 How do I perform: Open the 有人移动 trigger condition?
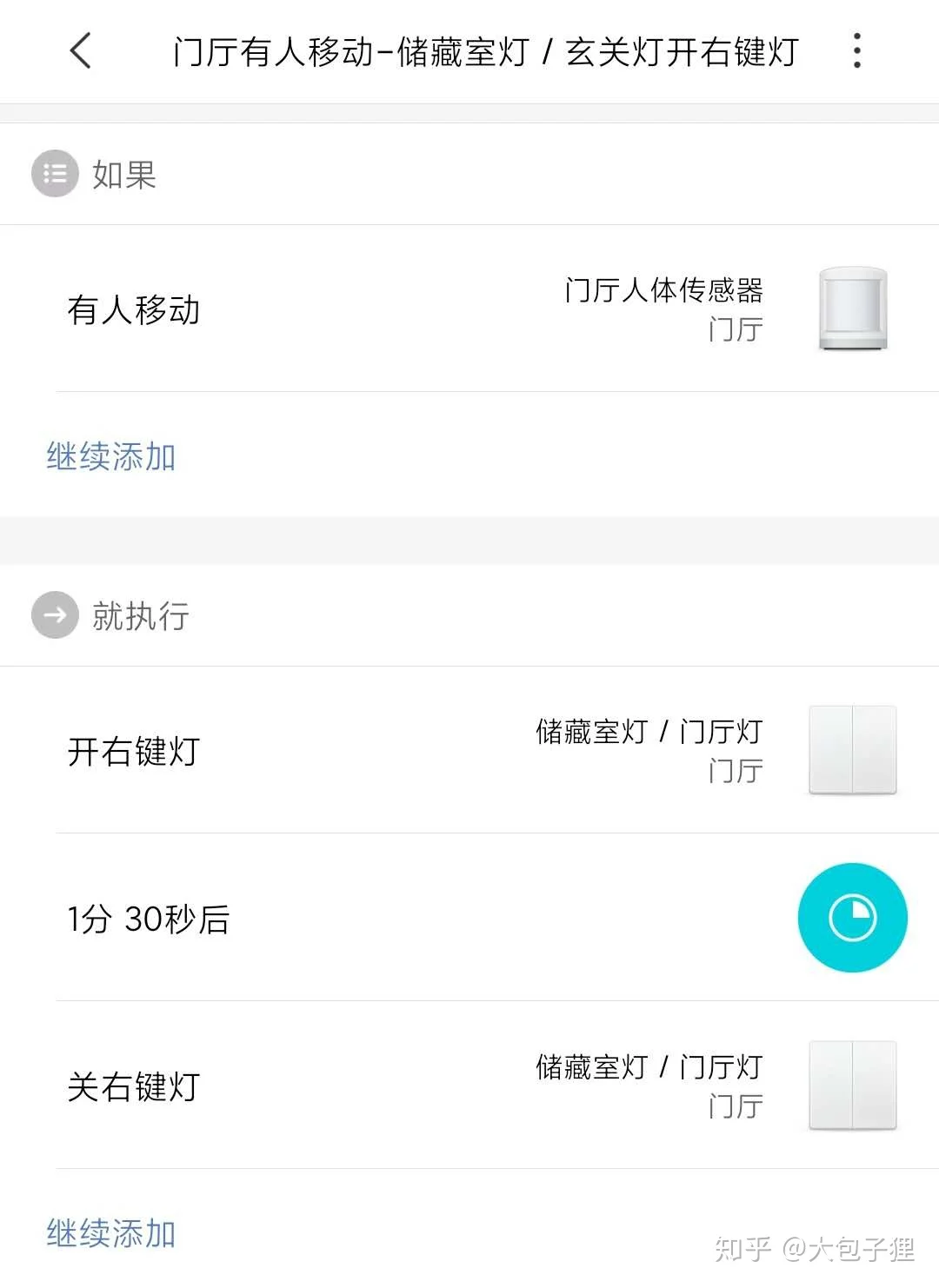tap(469, 309)
